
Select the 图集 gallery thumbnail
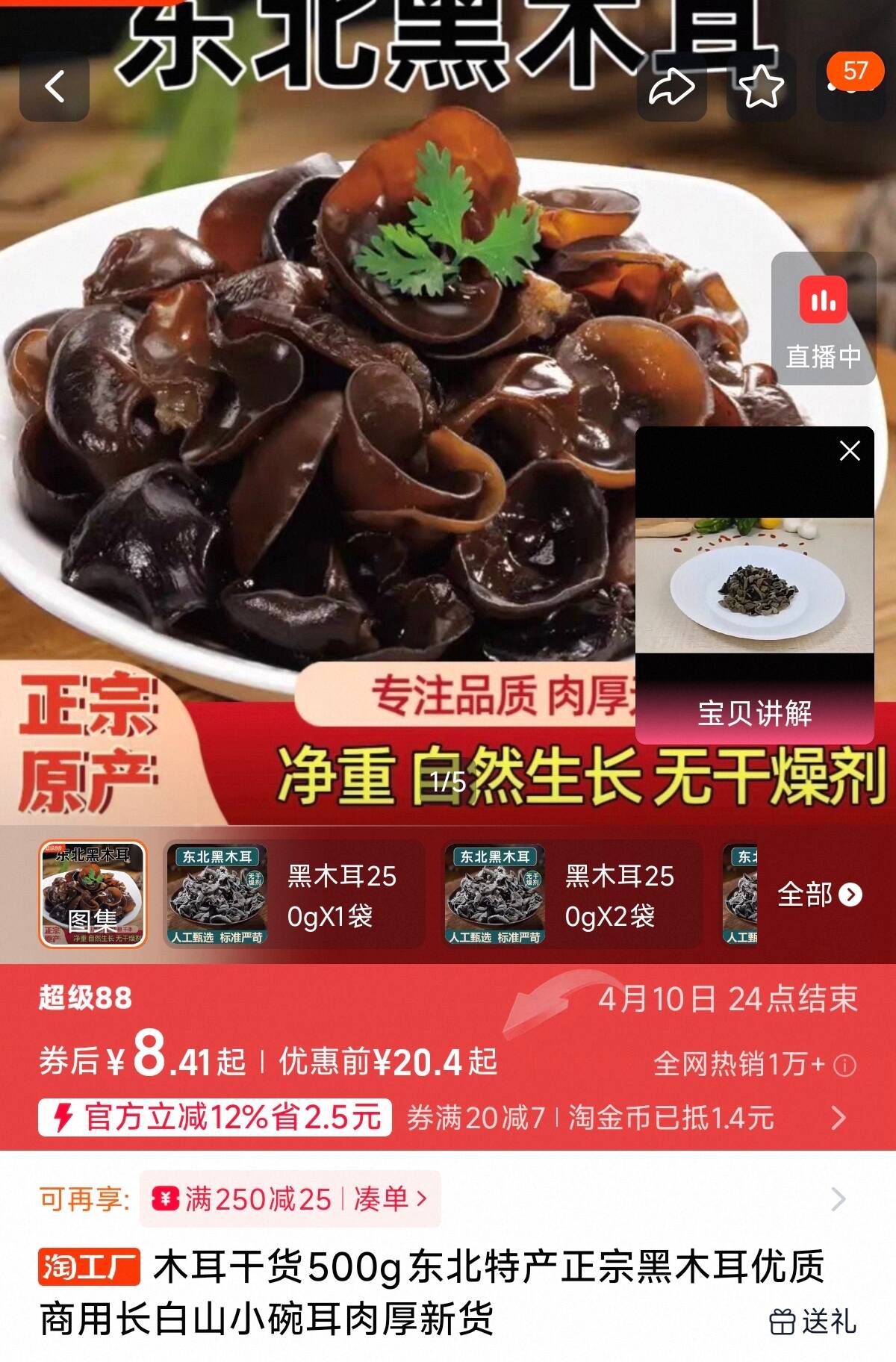[93, 894]
